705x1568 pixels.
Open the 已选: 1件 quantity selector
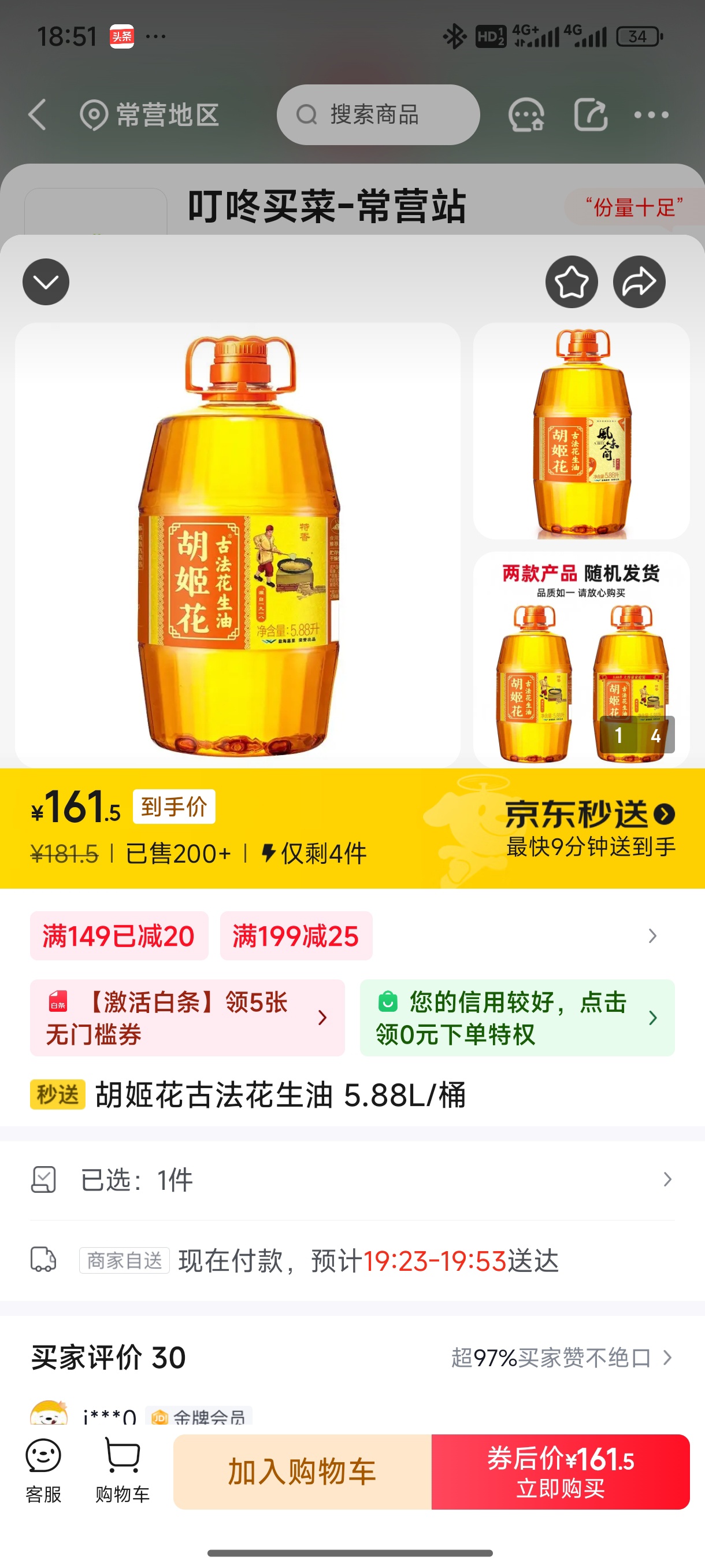[x=352, y=1179]
